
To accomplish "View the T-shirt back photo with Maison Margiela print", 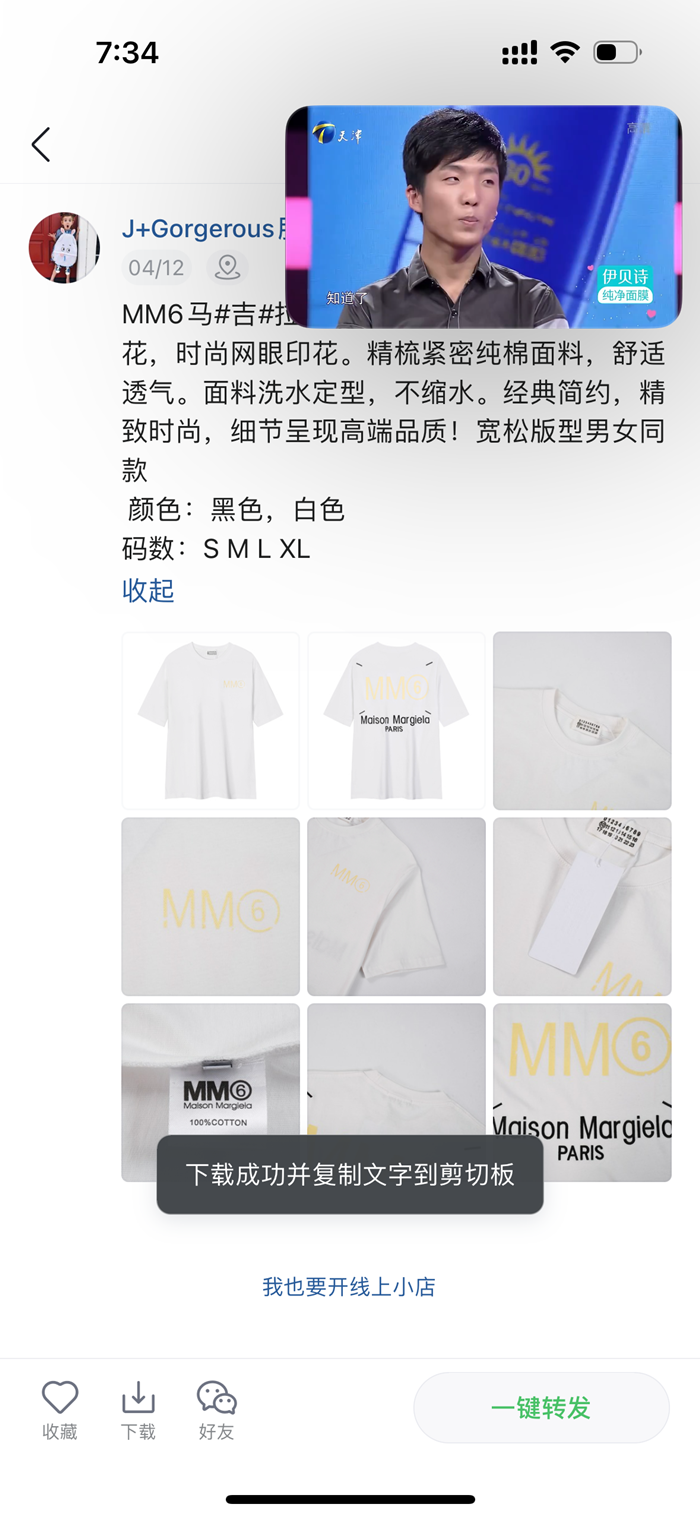I will pyautogui.click(x=396, y=720).
